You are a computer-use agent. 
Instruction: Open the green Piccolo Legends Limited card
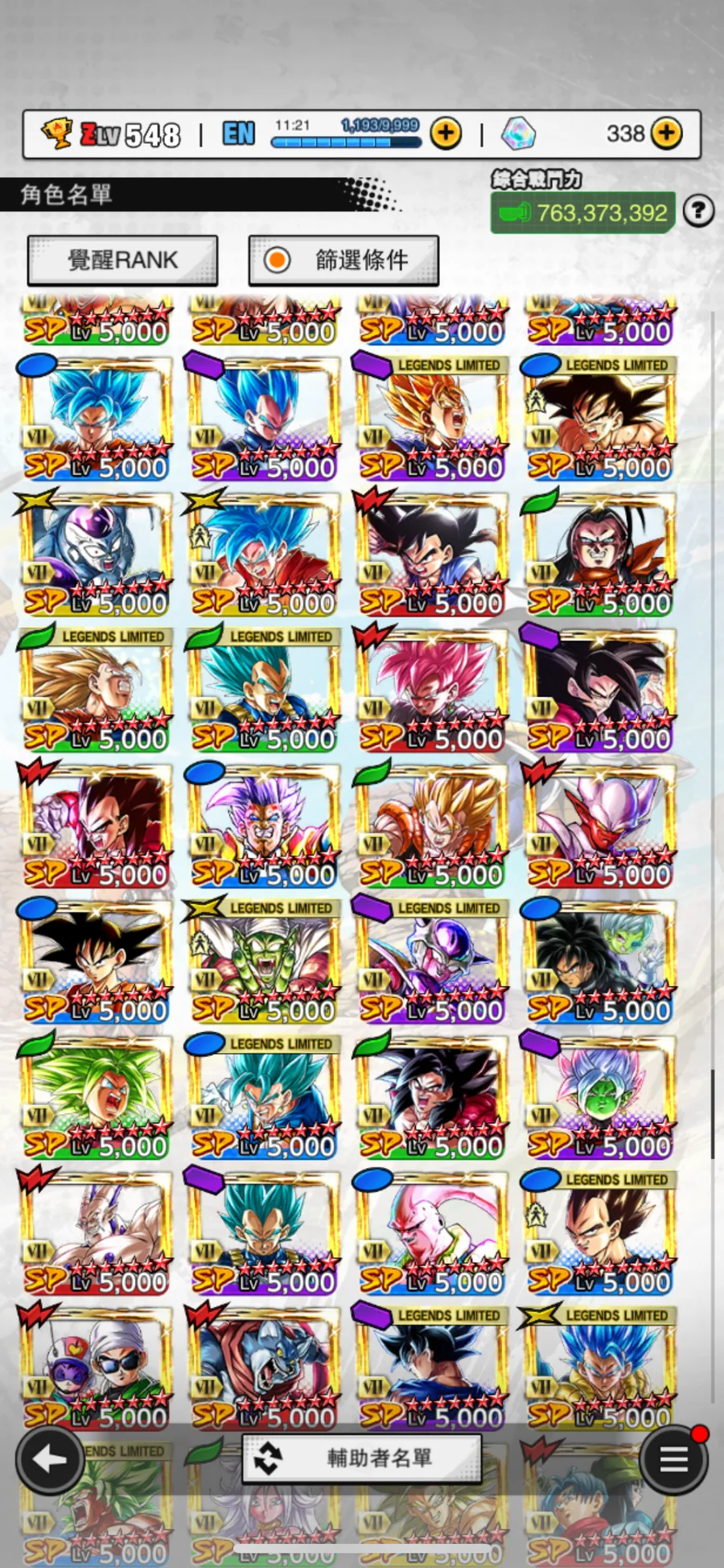click(264, 962)
